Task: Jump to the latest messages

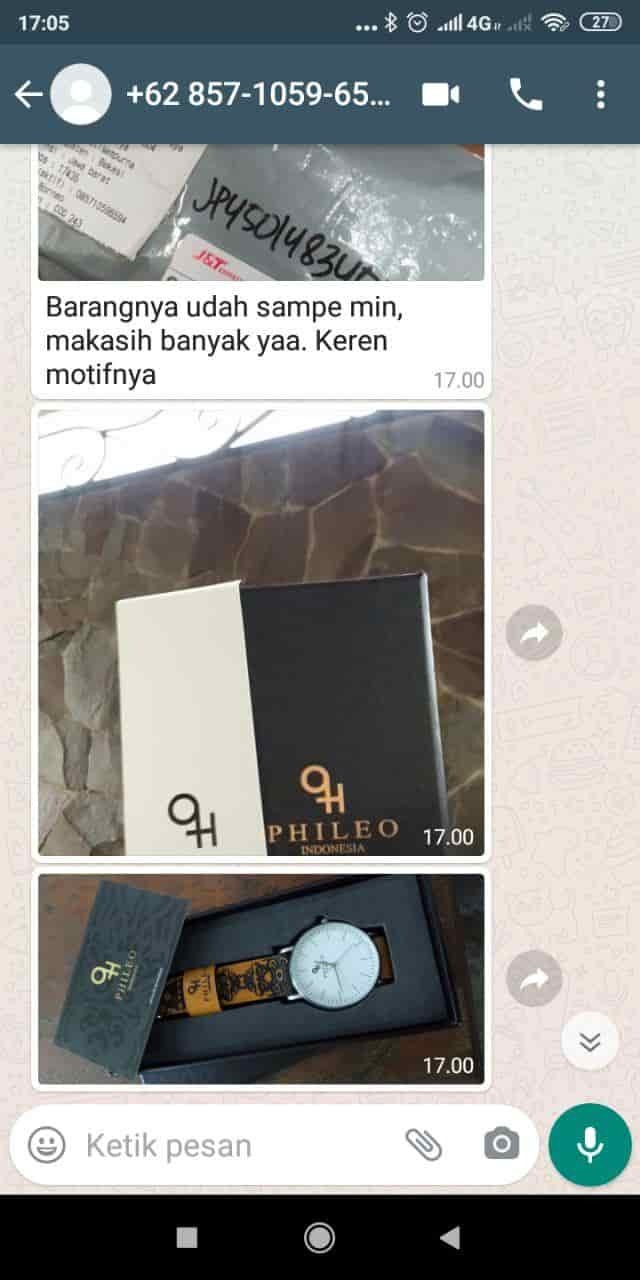Action: point(590,1043)
